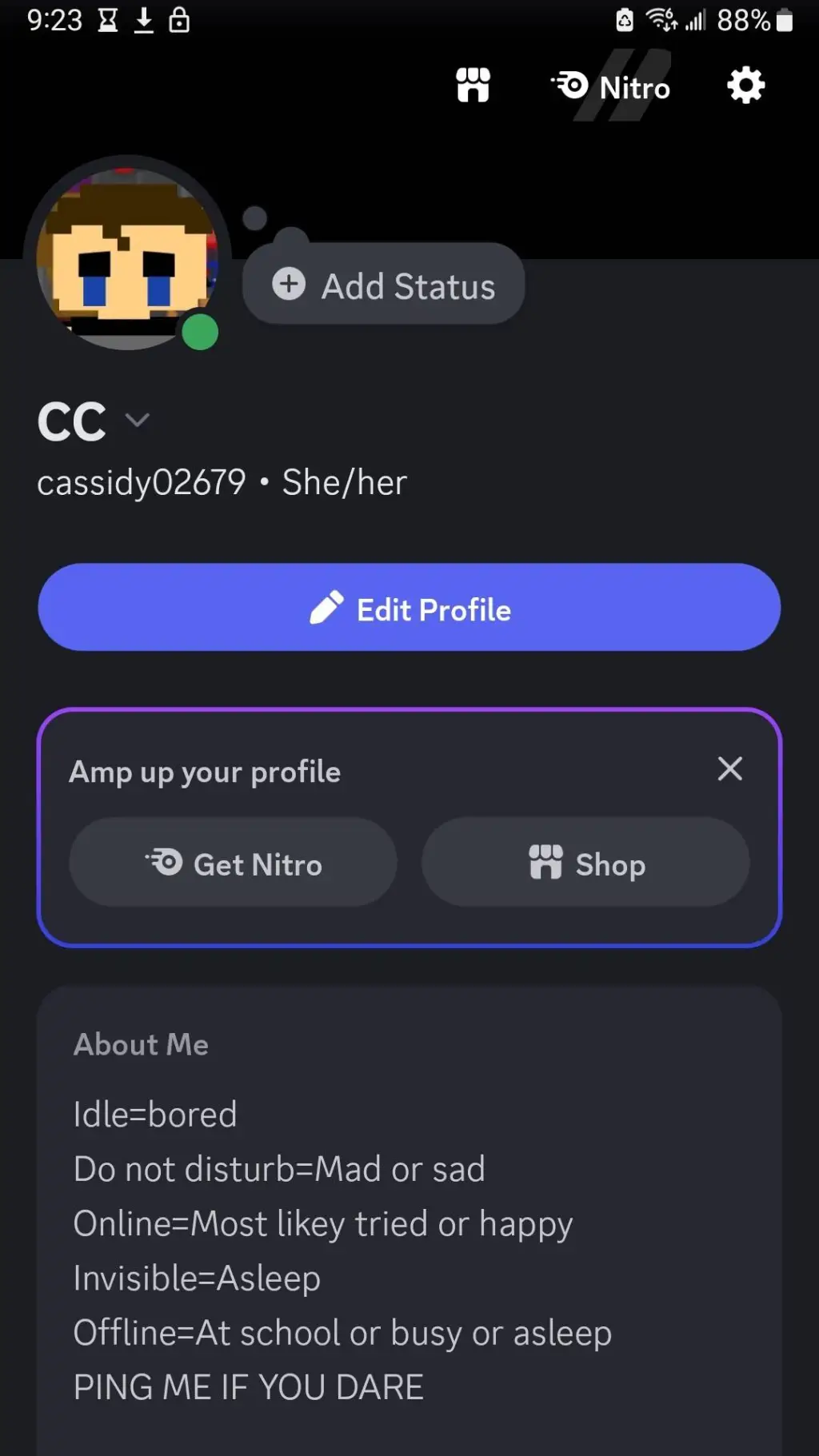Open the Shop button in the promo card
This screenshot has height=1456, width=819.
pos(585,863)
